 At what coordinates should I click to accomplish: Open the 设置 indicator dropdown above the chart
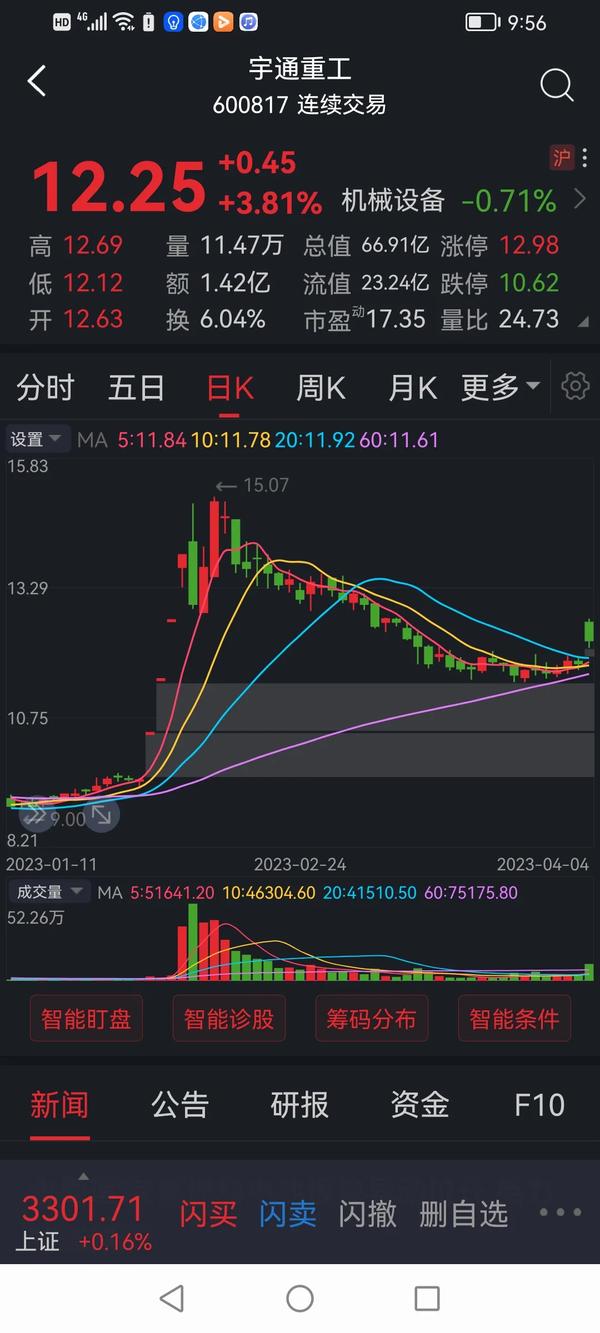coord(37,439)
